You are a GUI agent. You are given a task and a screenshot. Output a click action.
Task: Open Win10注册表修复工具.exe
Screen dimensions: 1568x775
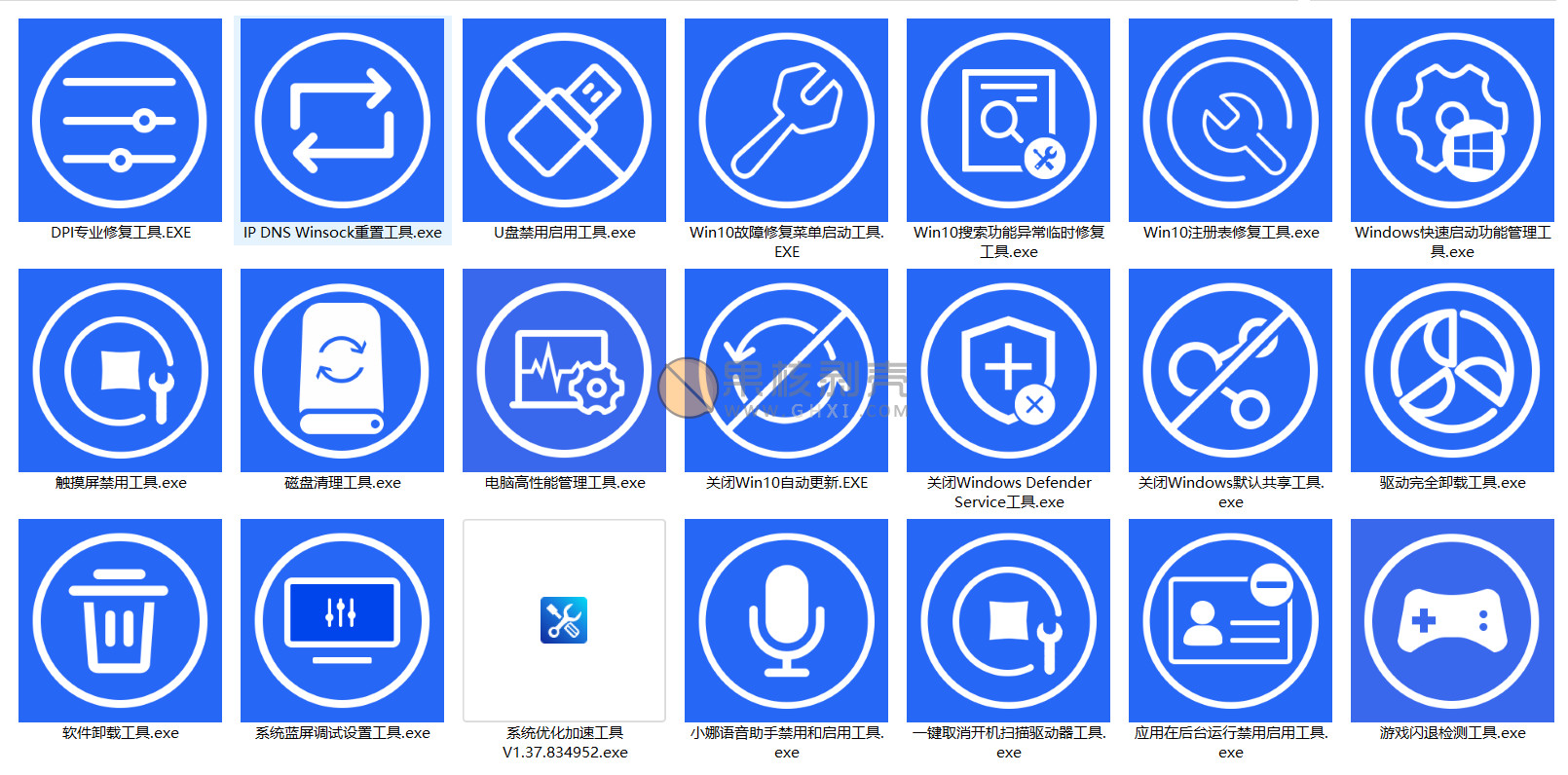pyautogui.click(x=1230, y=121)
